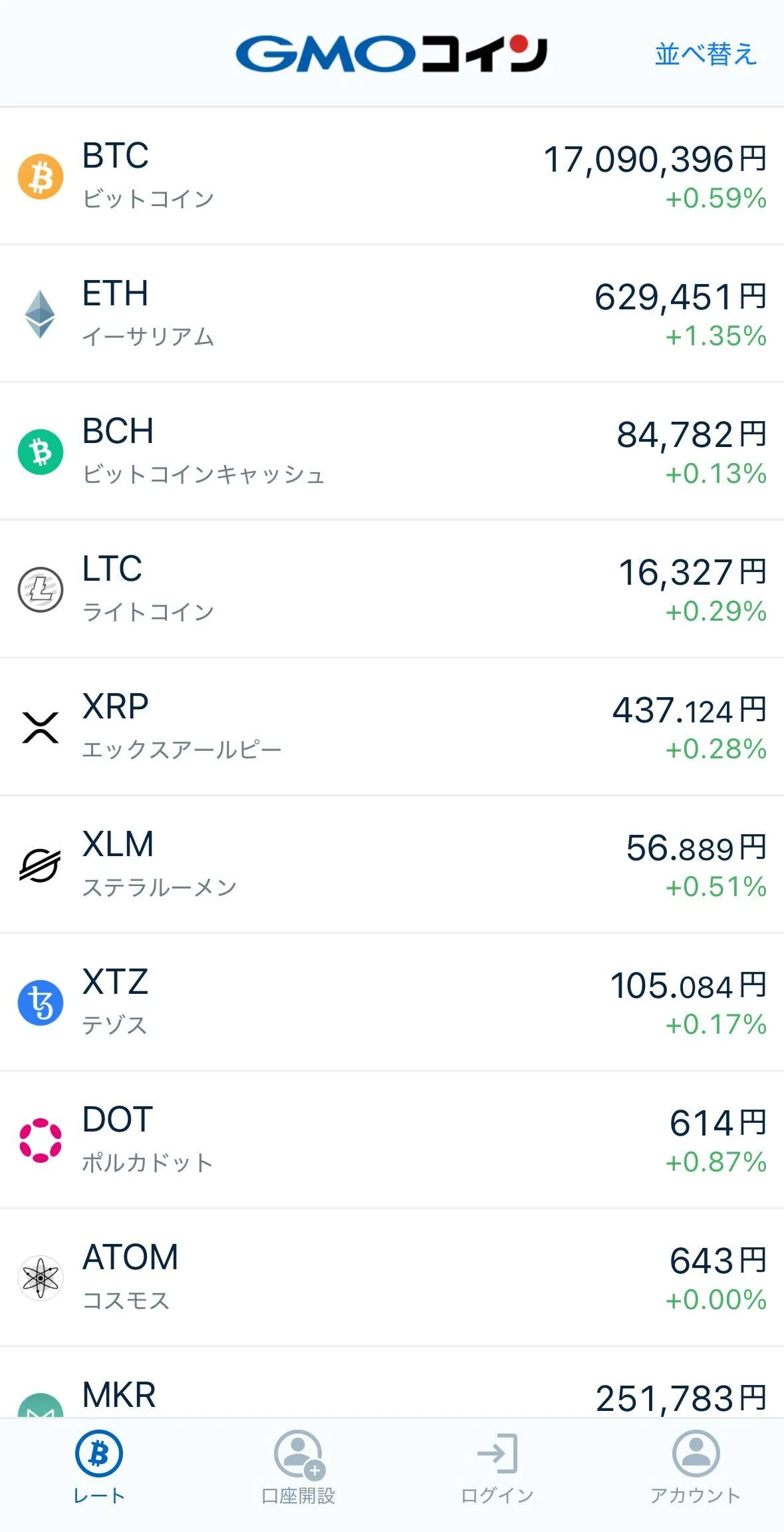The image size is (784, 1532).
Task: Open the ATOM コスモス row
Action: point(392,1278)
